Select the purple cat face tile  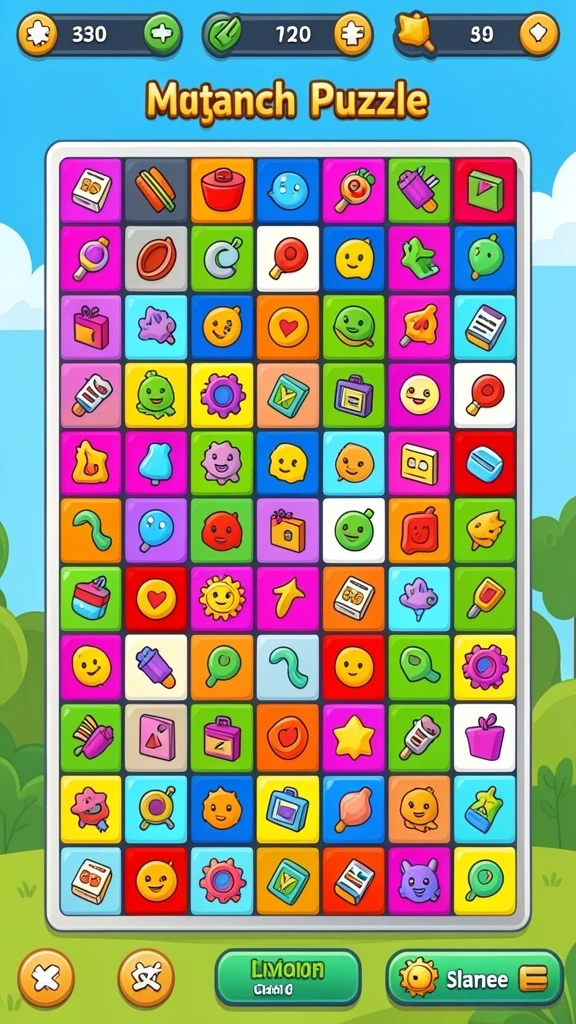419,880
